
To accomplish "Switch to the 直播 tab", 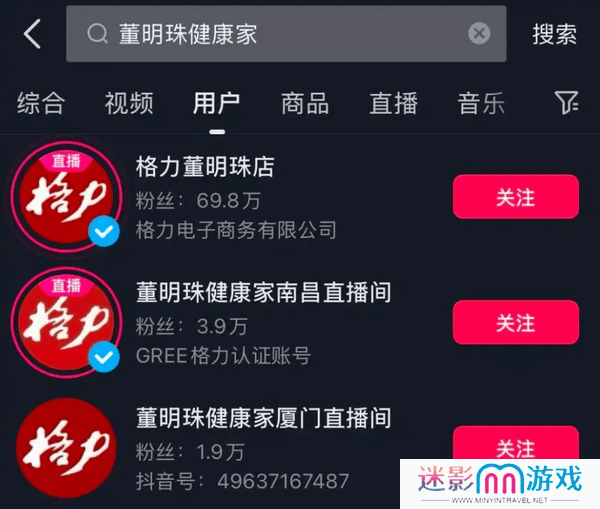I will point(393,102).
